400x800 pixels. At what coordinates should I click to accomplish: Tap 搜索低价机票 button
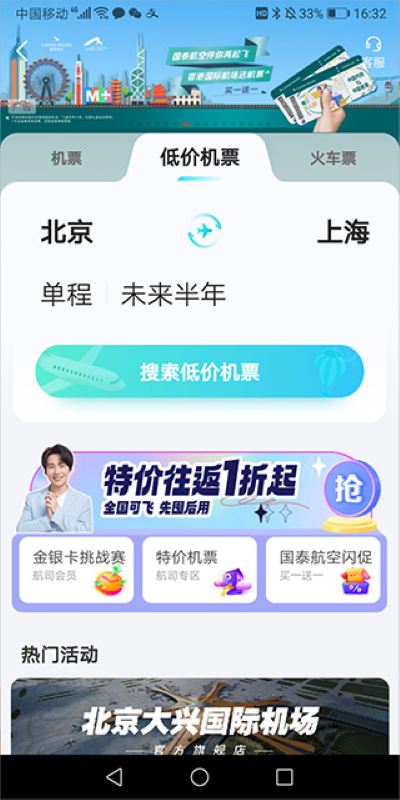click(199, 371)
